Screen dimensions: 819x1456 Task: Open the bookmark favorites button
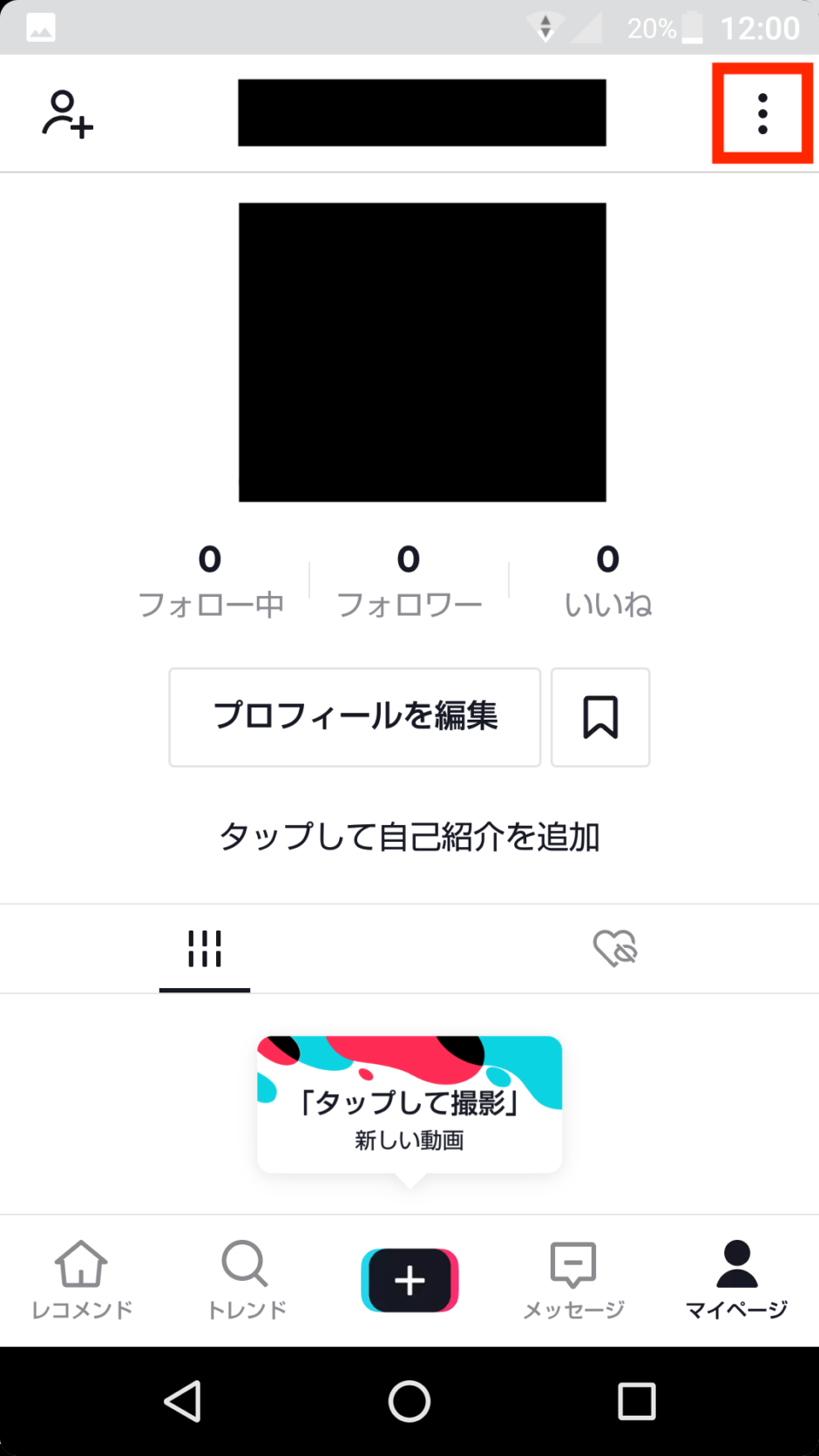pyautogui.click(x=600, y=717)
